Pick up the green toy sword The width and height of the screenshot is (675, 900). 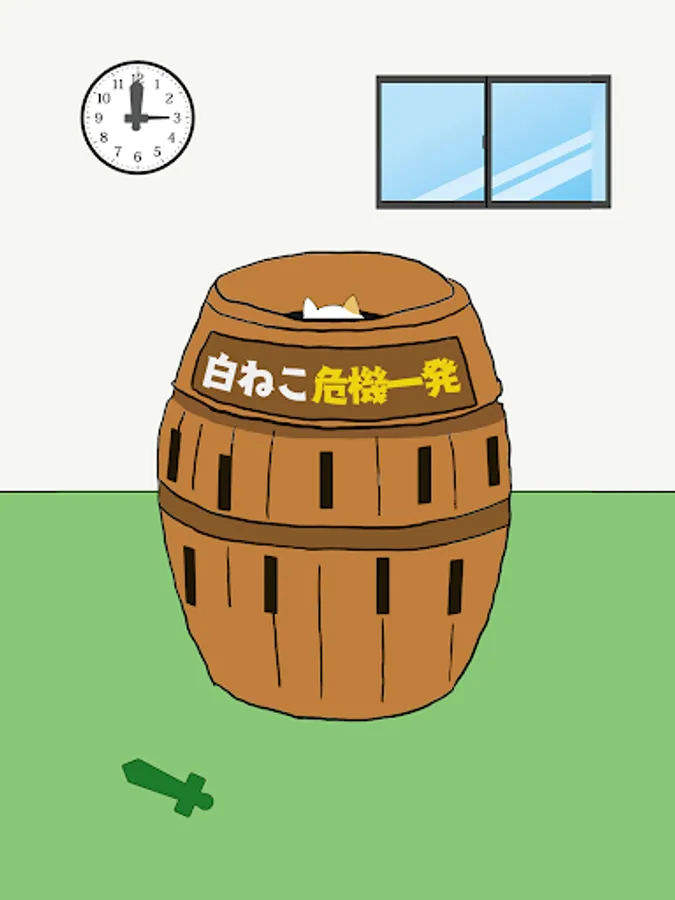168,786
